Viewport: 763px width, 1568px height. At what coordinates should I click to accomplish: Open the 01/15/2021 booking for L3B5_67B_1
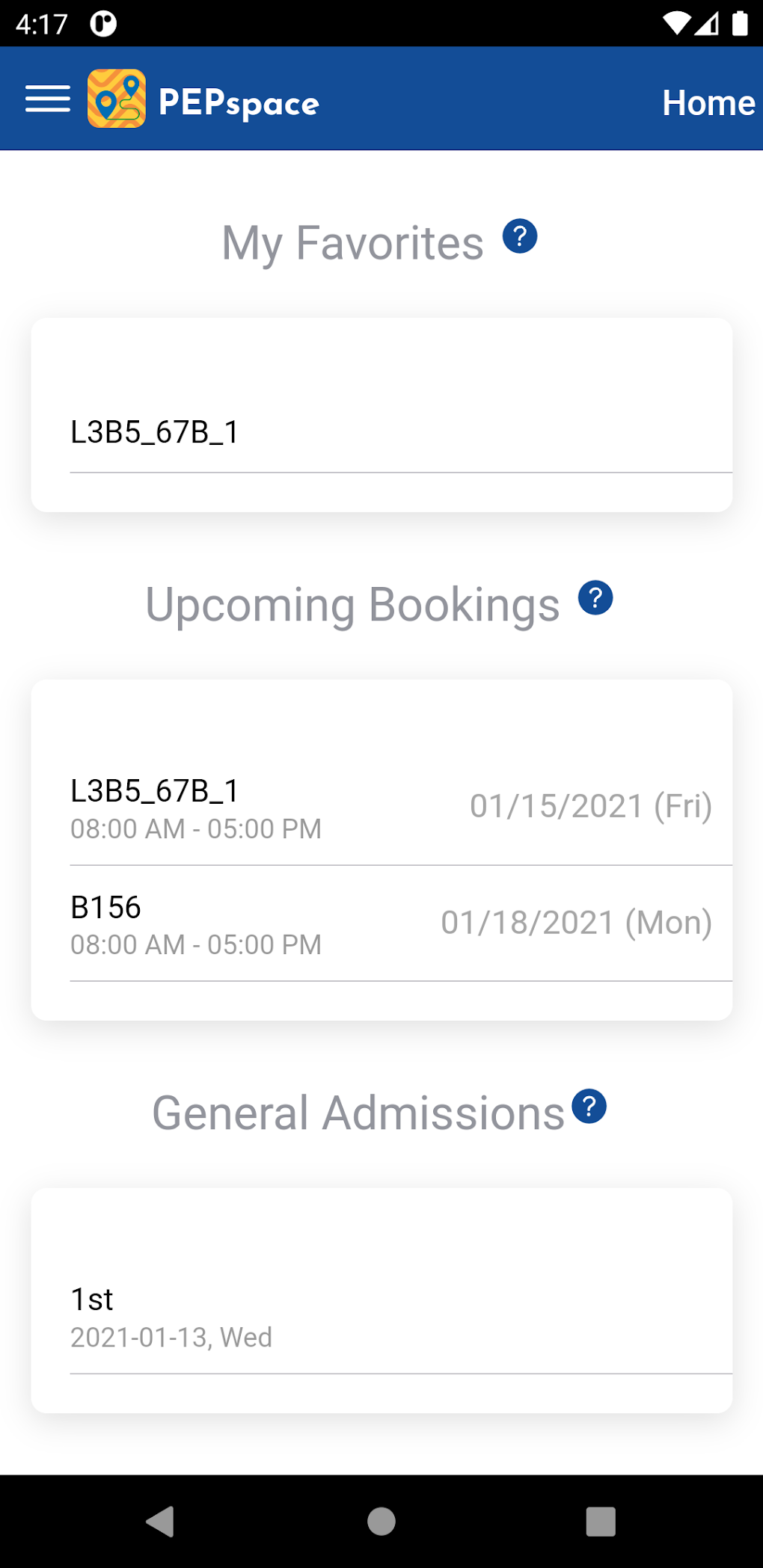(381, 808)
